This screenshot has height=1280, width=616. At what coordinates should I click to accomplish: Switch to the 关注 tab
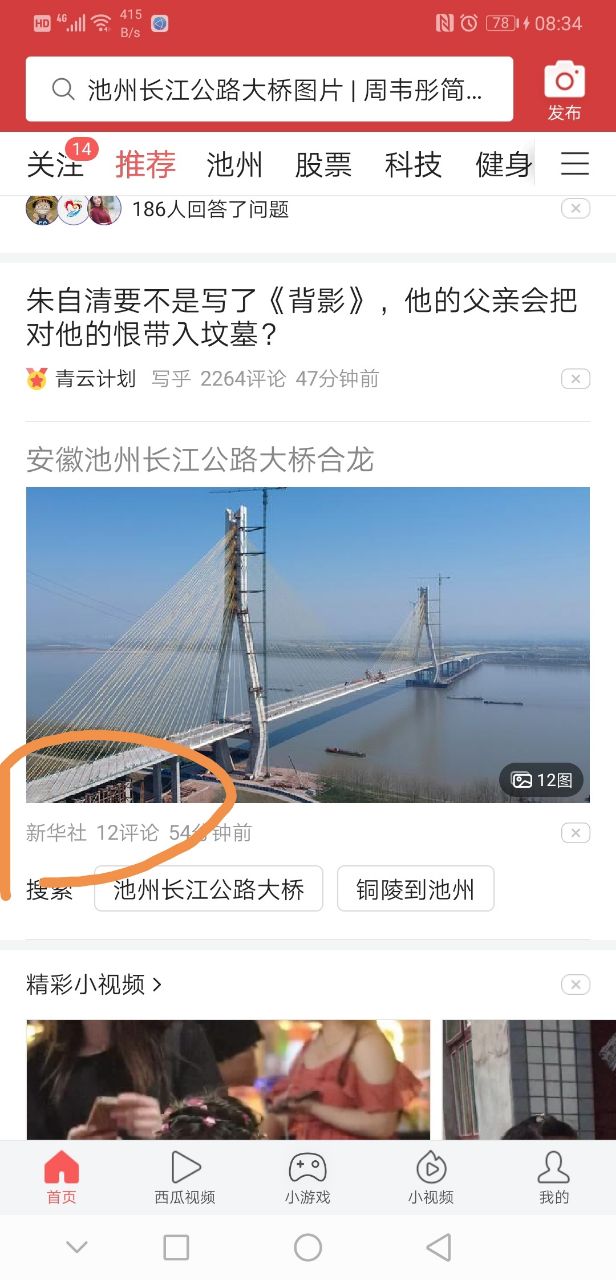[x=54, y=165]
